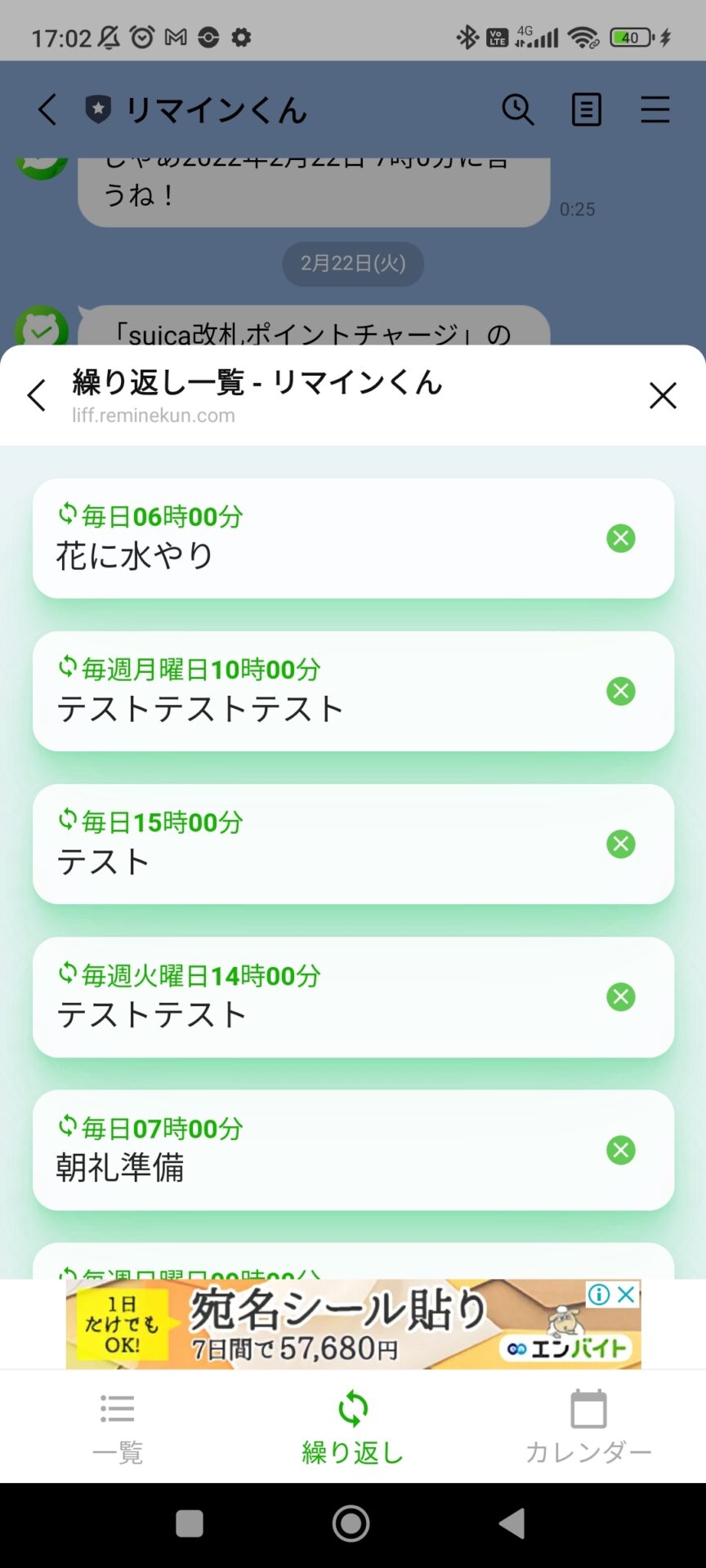Screen dimensions: 706x1568
Task: Dismiss the 宛名シール貼り ad
Action: coord(627,1294)
